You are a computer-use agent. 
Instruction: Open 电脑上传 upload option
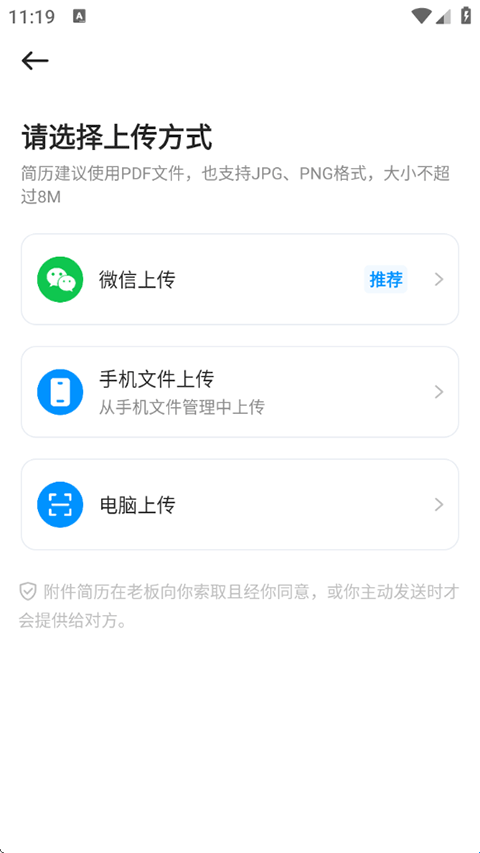coord(239,504)
